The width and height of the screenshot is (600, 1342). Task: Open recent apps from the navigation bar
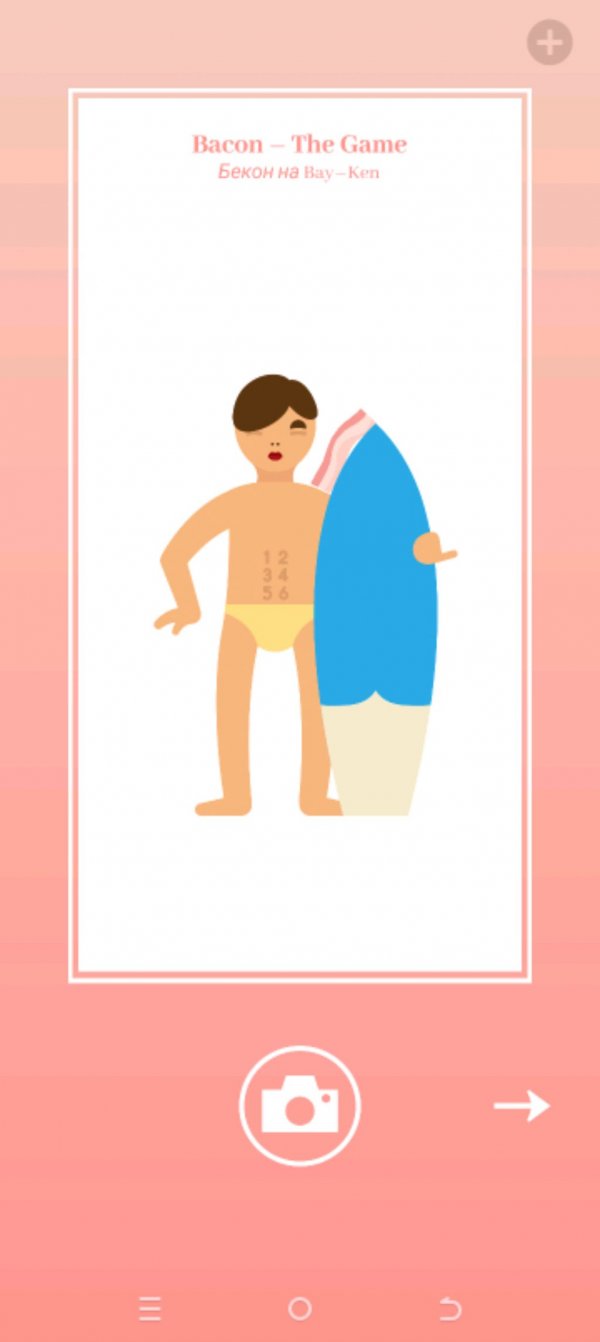[150, 1308]
